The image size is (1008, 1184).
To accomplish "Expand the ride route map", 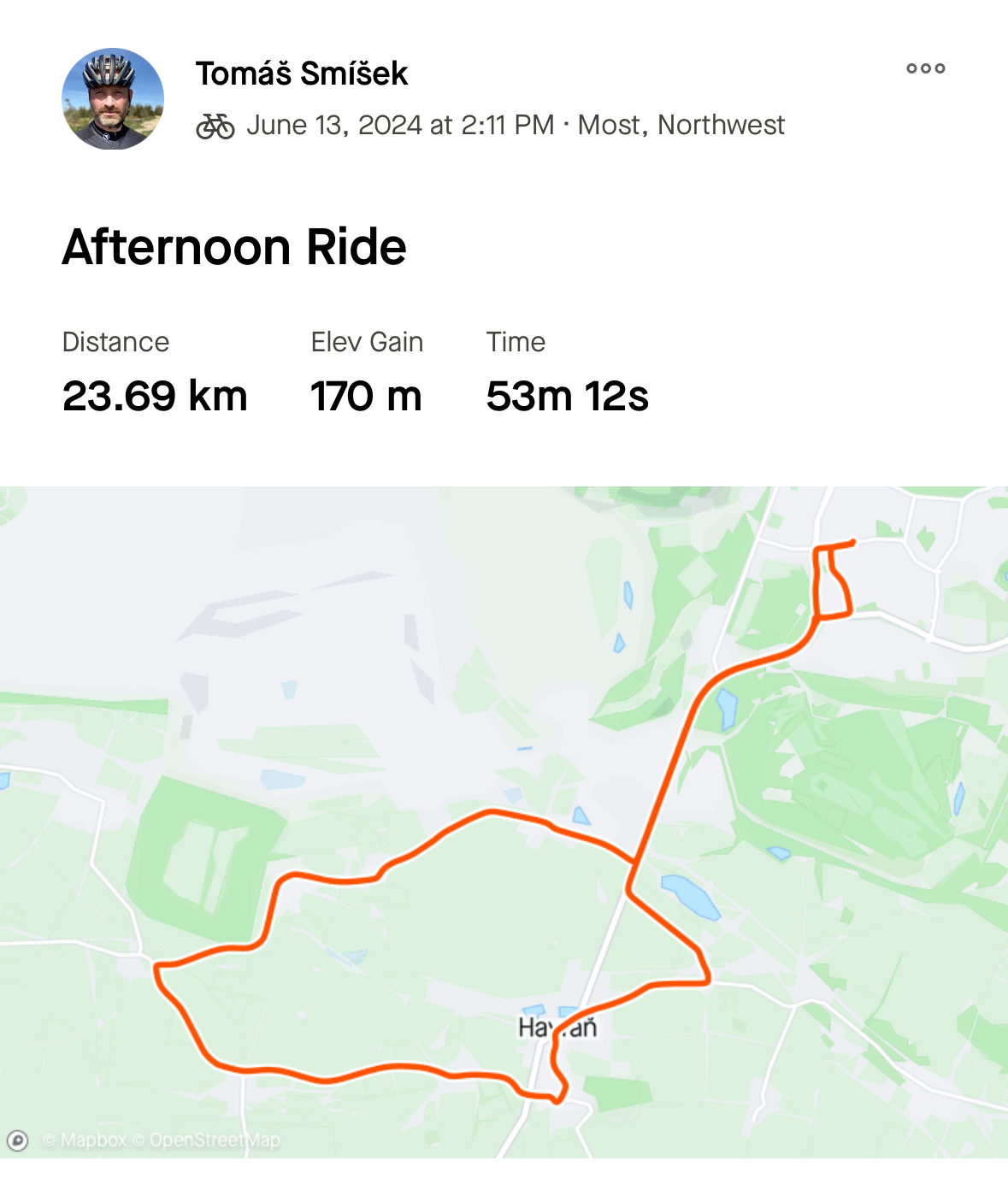I will (504, 821).
